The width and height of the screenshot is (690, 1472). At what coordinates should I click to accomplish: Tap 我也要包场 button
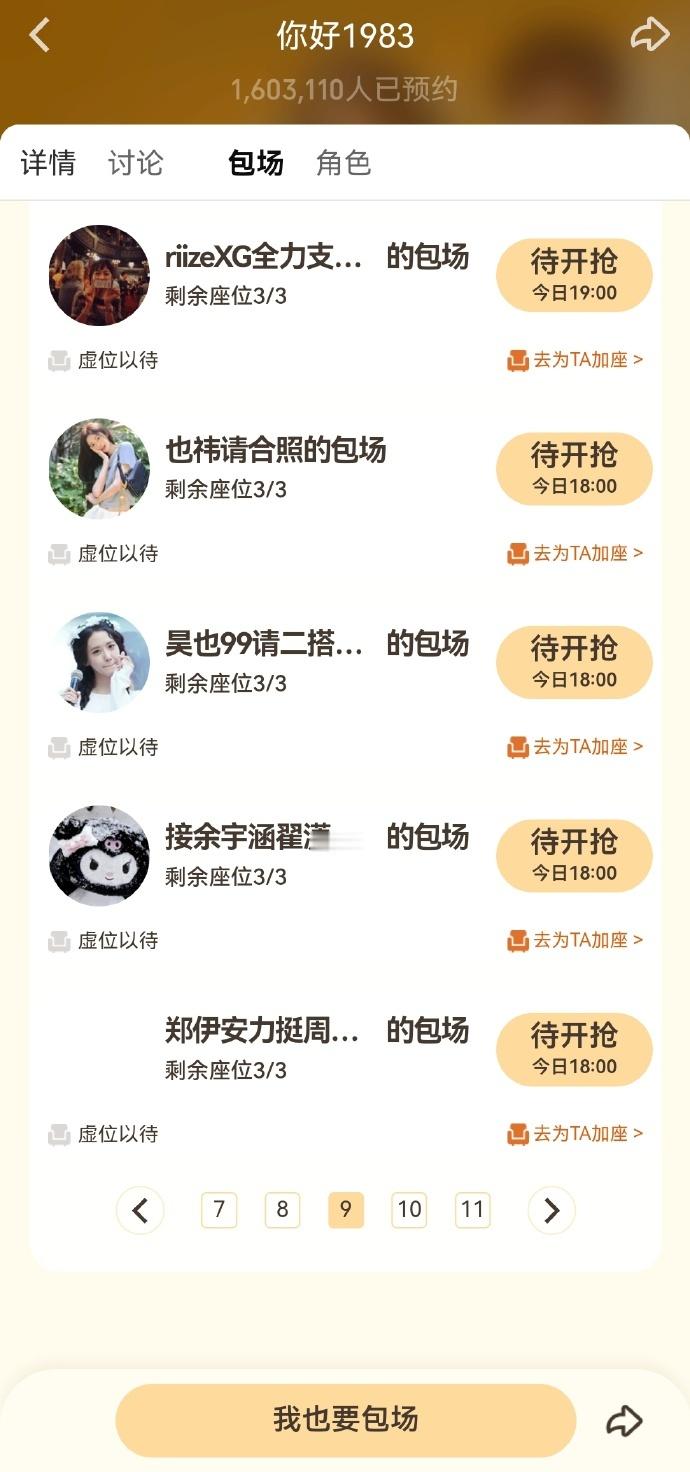[345, 1420]
